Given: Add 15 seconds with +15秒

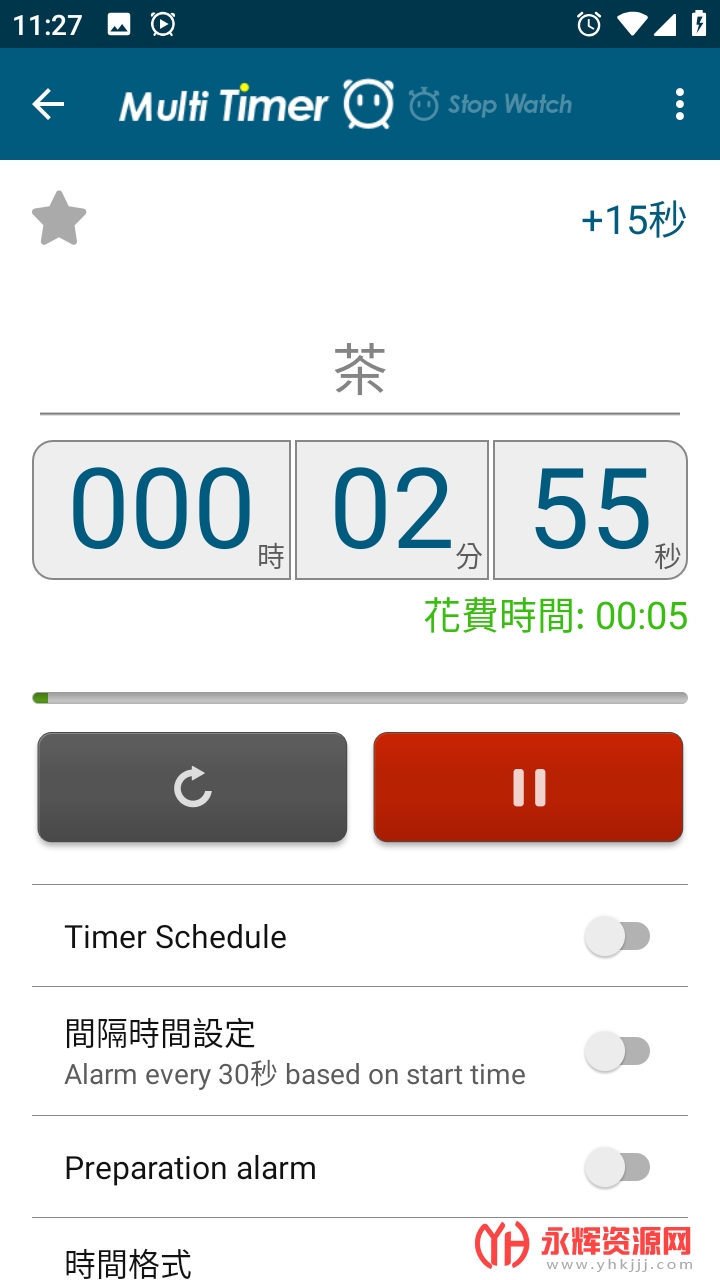Looking at the screenshot, I should (633, 220).
